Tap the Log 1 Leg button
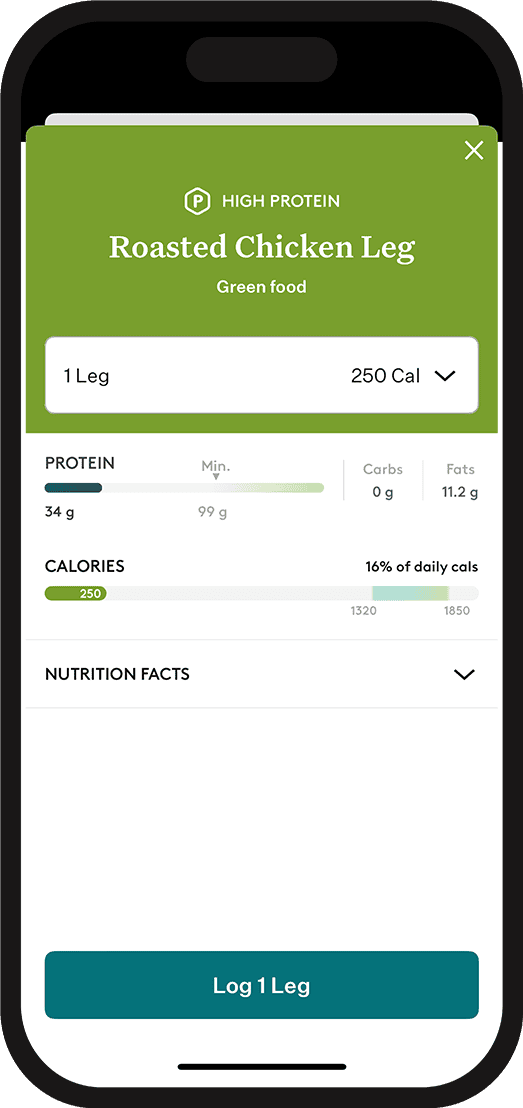523x1108 pixels. 262,985
